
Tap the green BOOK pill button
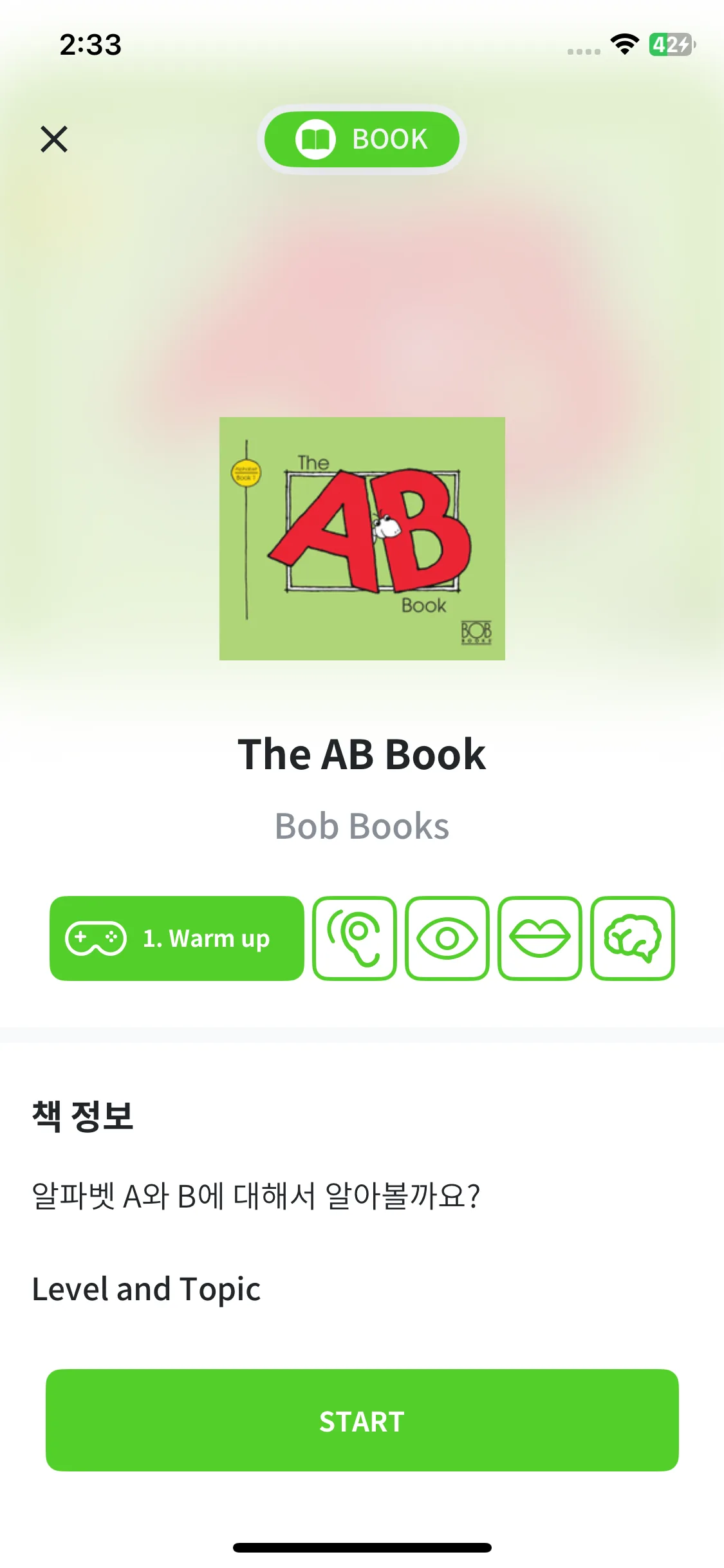[x=362, y=139]
